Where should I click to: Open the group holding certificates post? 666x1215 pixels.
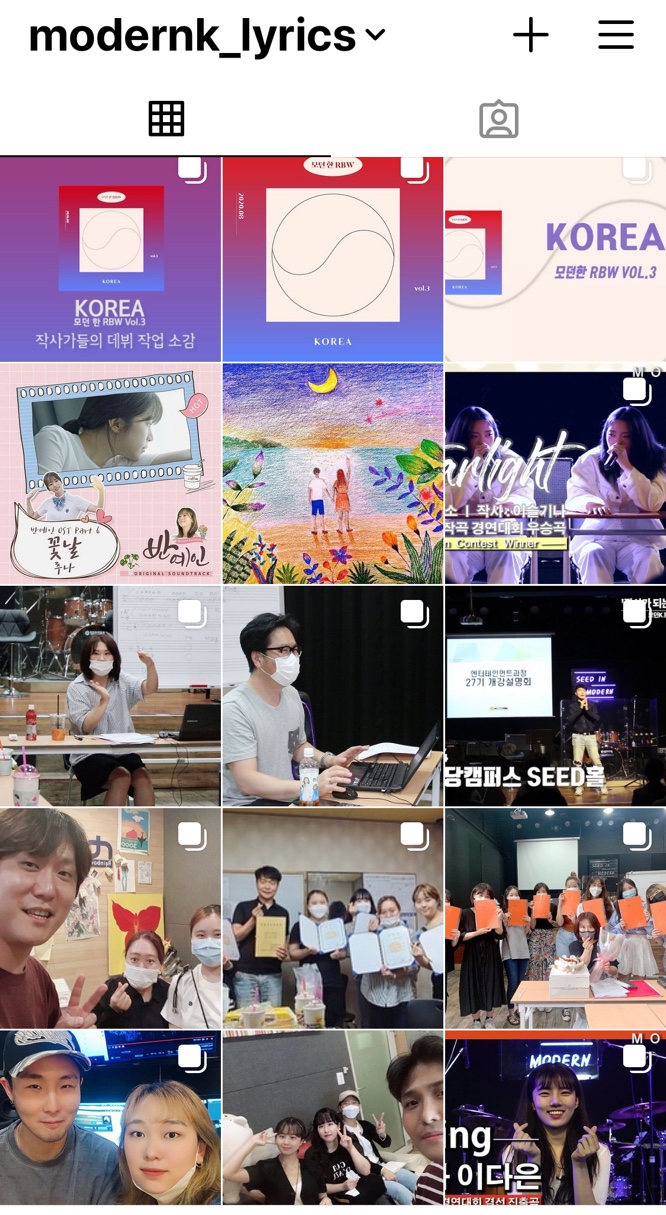click(x=332, y=918)
